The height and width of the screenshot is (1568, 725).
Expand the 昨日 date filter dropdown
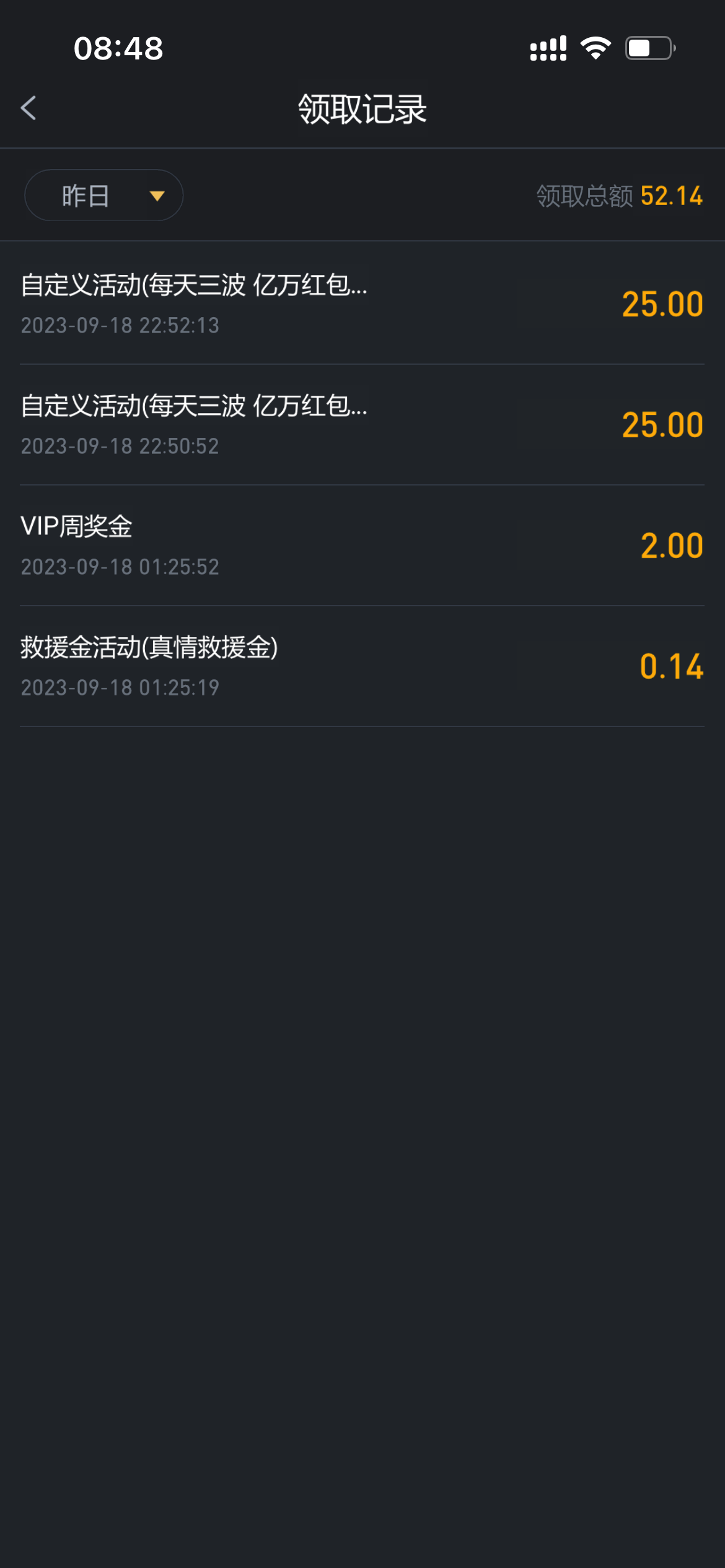coord(103,196)
